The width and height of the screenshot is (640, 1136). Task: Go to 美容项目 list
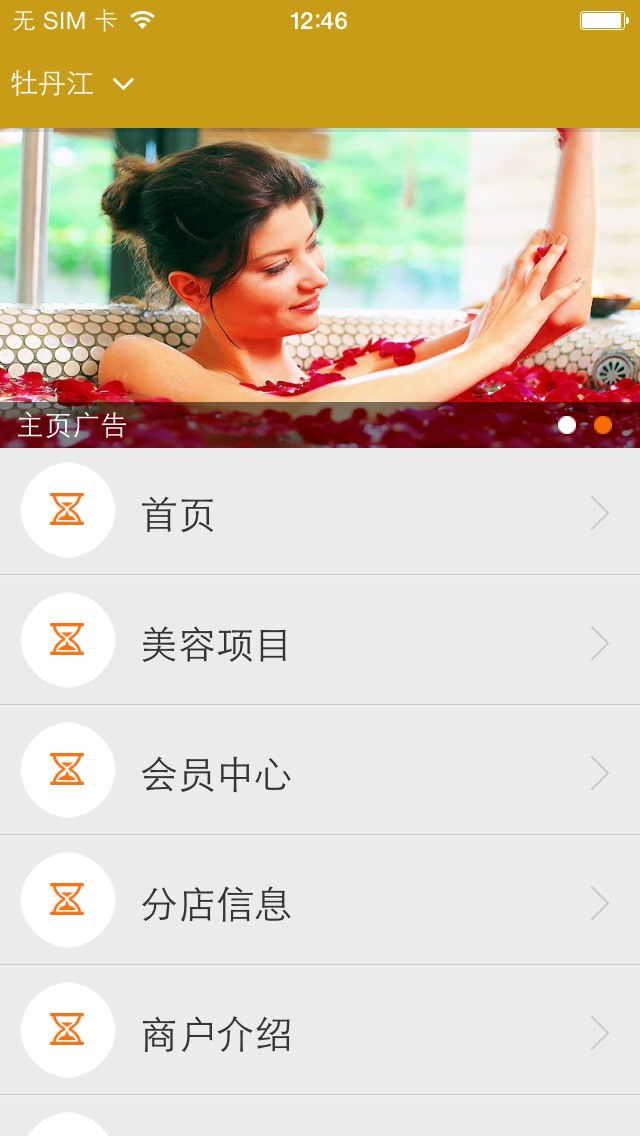point(320,642)
